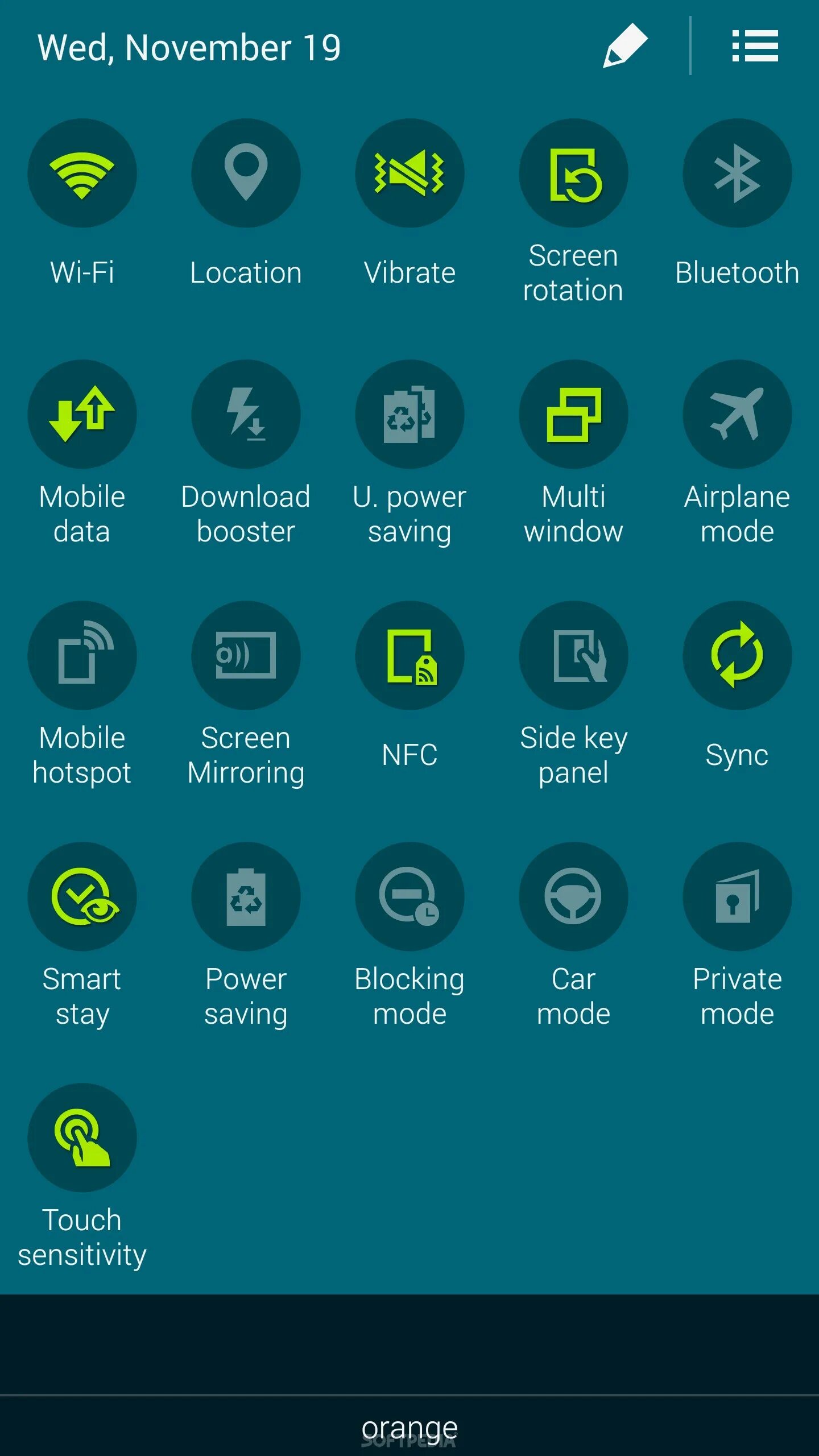Enable Location
The height and width of the screenshot is (1456, 819).
tap(246, 173)
